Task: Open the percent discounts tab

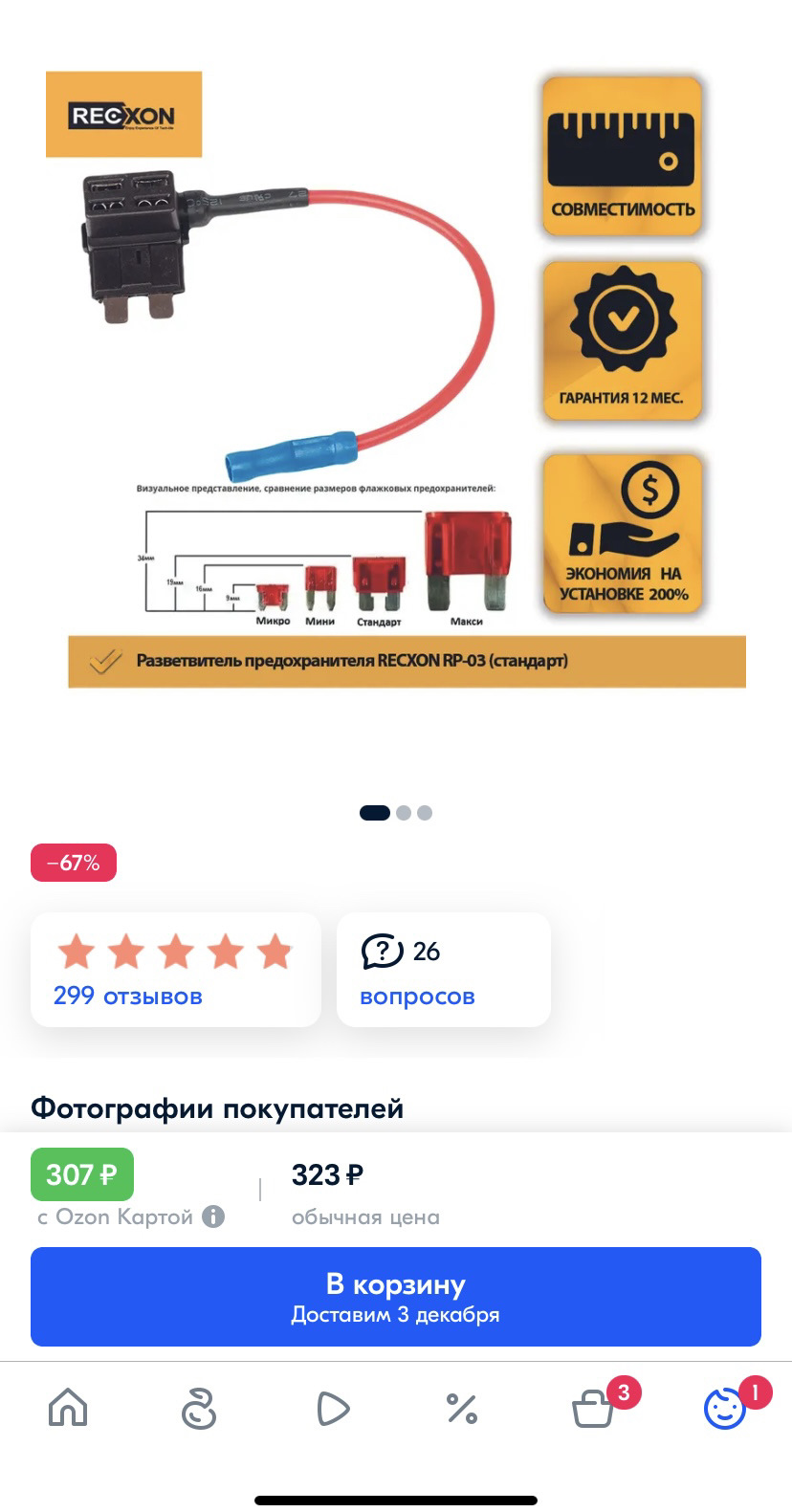Action: (462, 1408)
